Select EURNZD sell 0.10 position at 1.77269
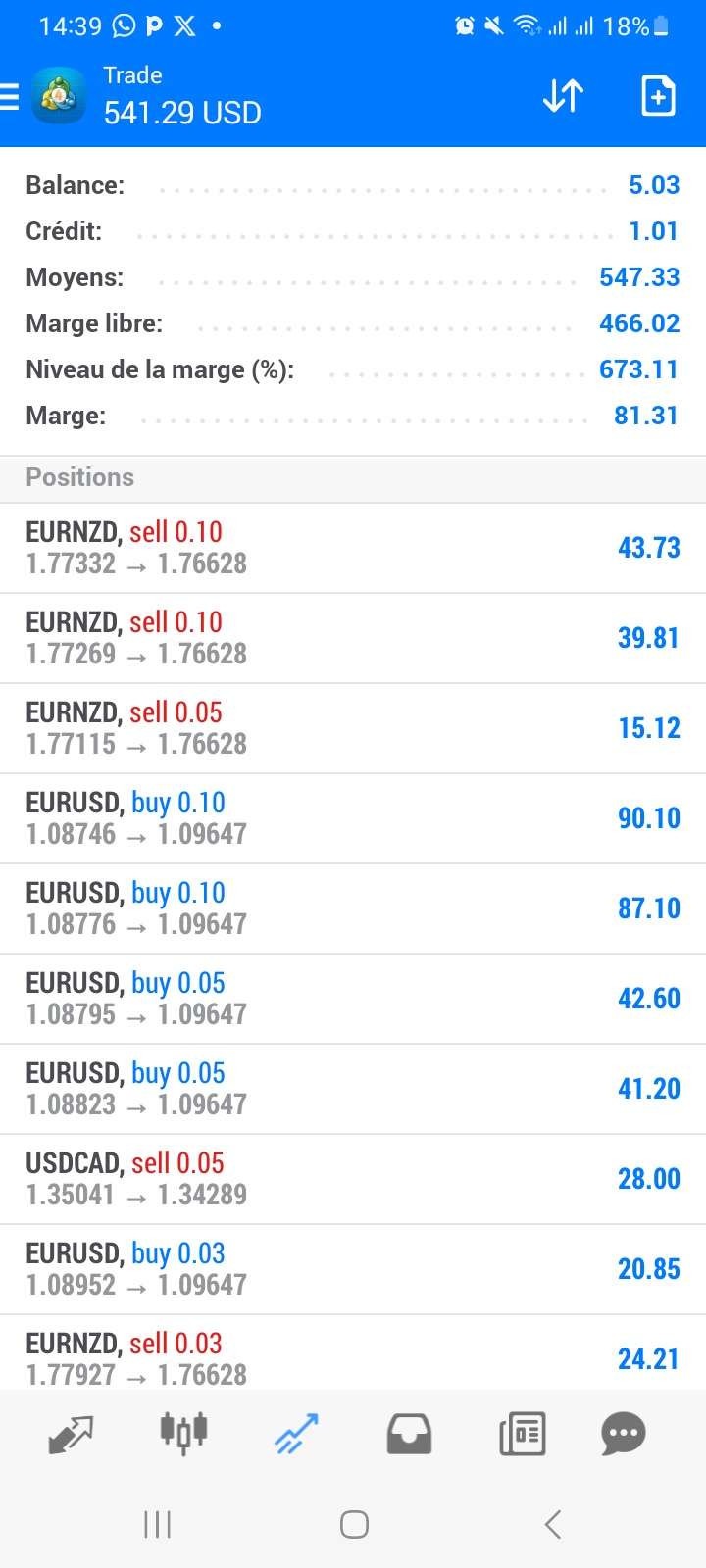The image size is (706, 1568). coord(353,638)
